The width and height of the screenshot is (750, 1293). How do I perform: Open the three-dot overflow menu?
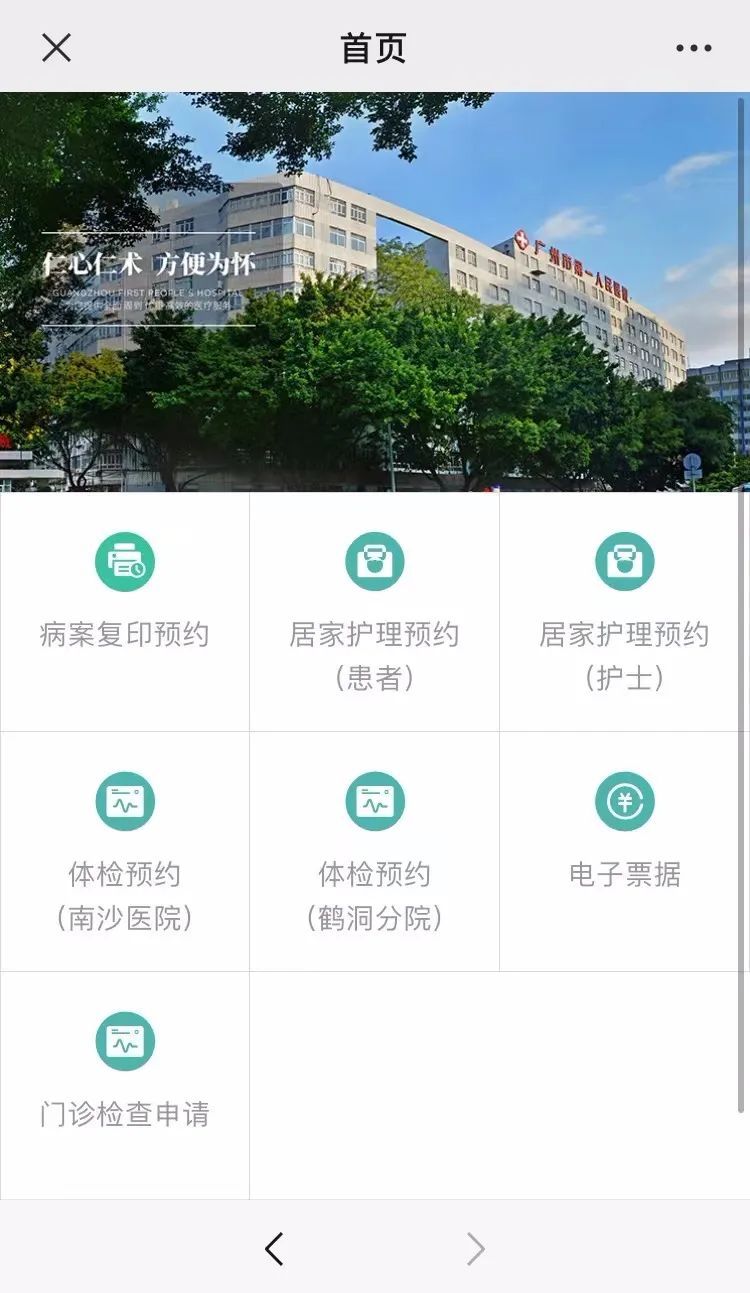coord(693,47)
